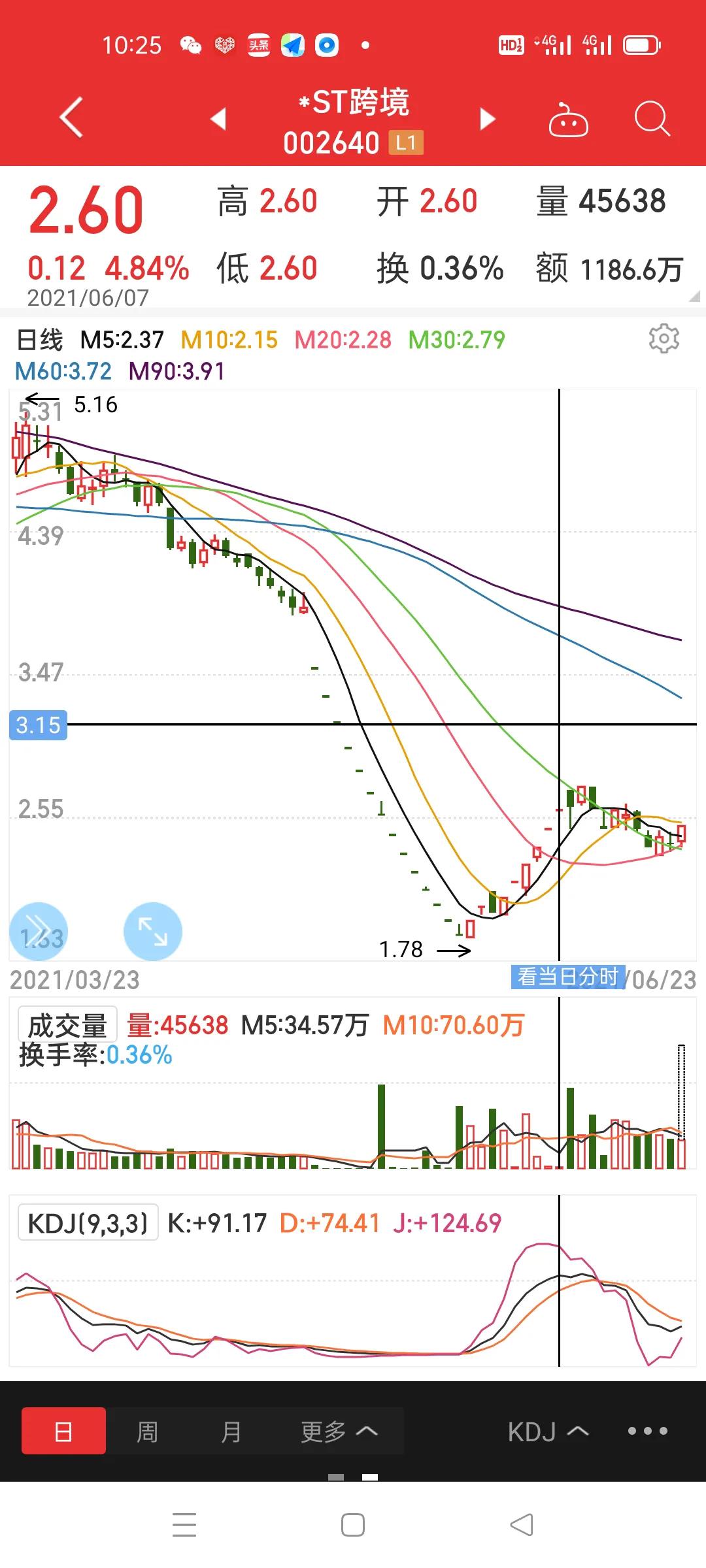706x1568 pixels.
Task: Tap the double-arrow floating button on the chart
Action: (39, 931)
